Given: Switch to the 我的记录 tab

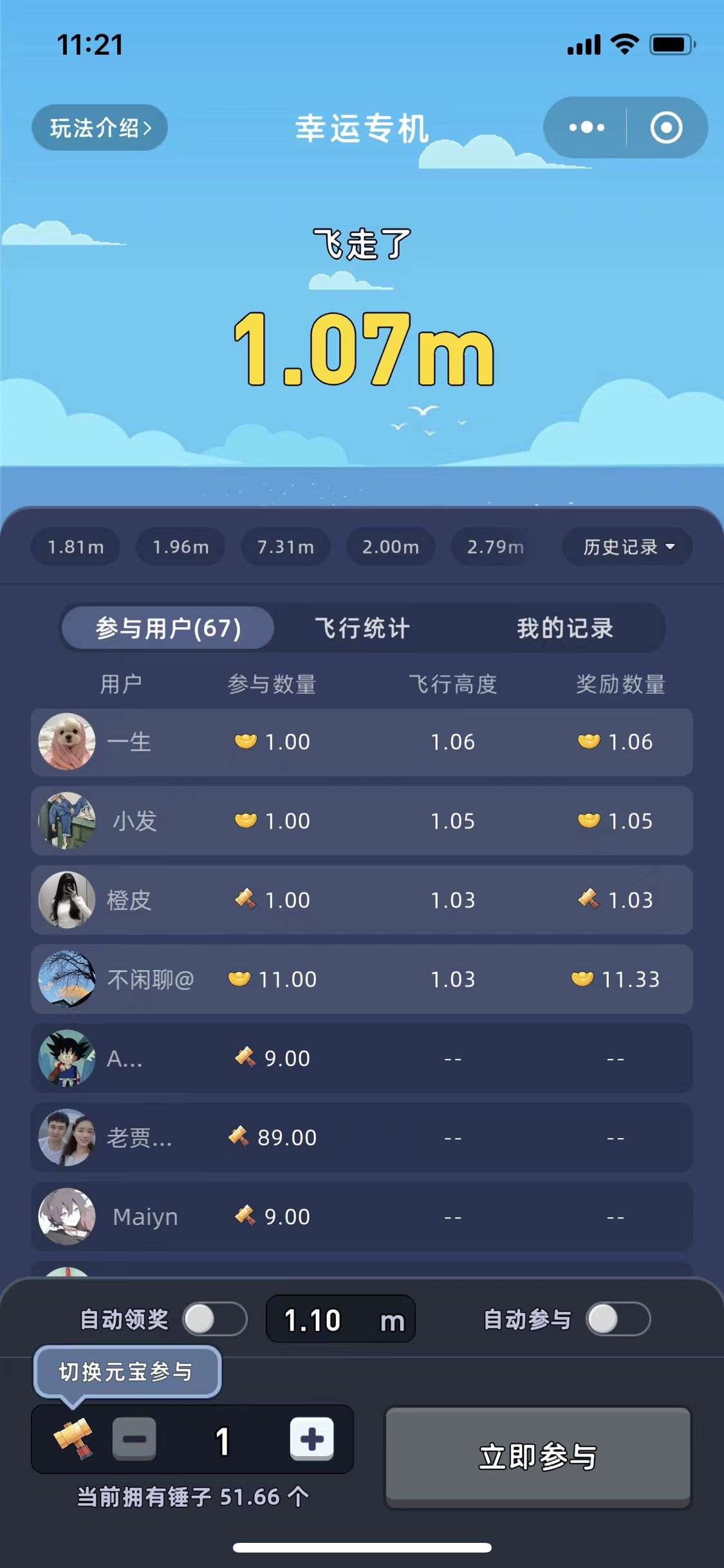Looking at the screenshot, I should point(565,628).
